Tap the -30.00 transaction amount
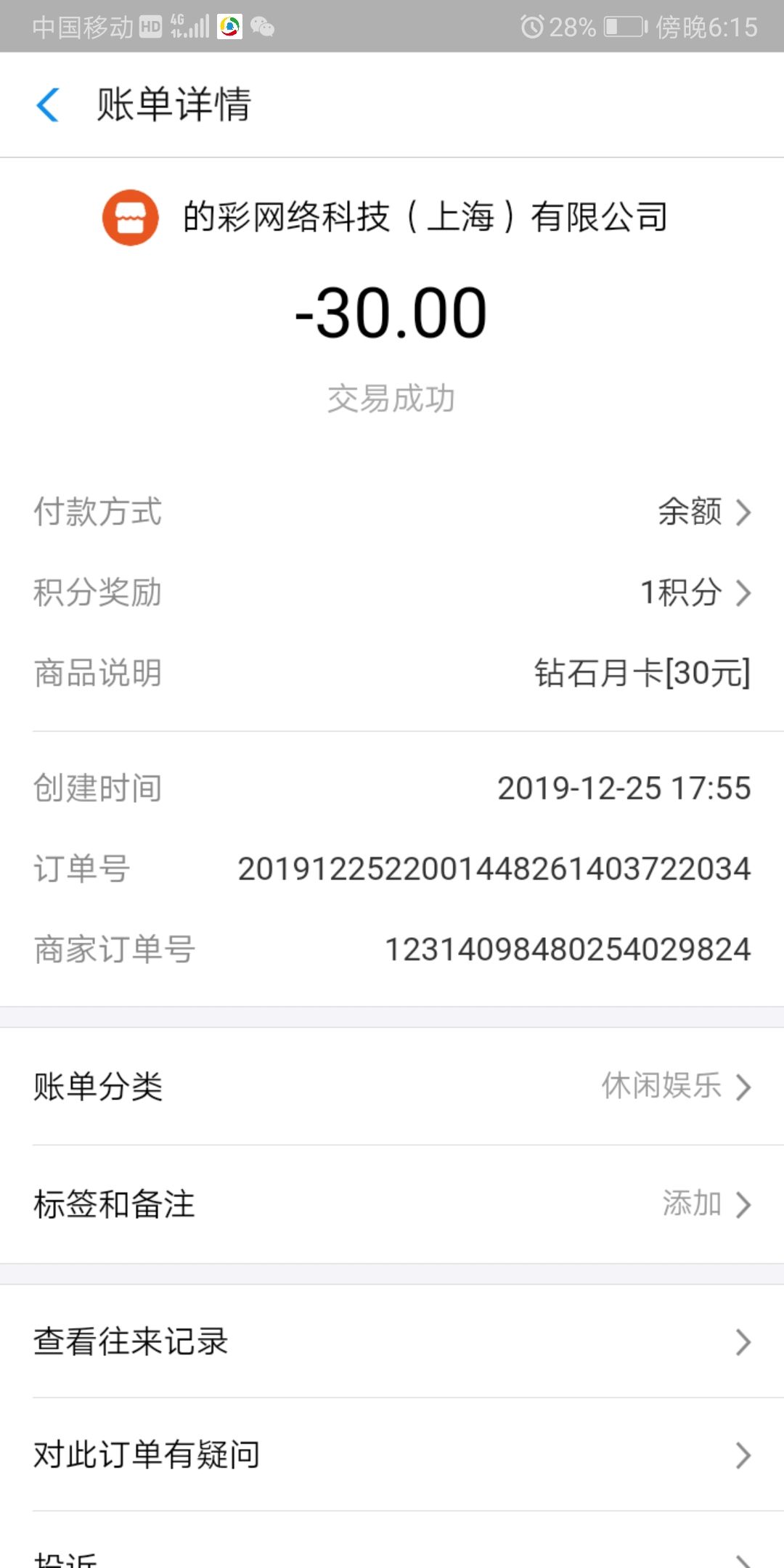This screenshot has width=784, height=1568. click(392, 314)
